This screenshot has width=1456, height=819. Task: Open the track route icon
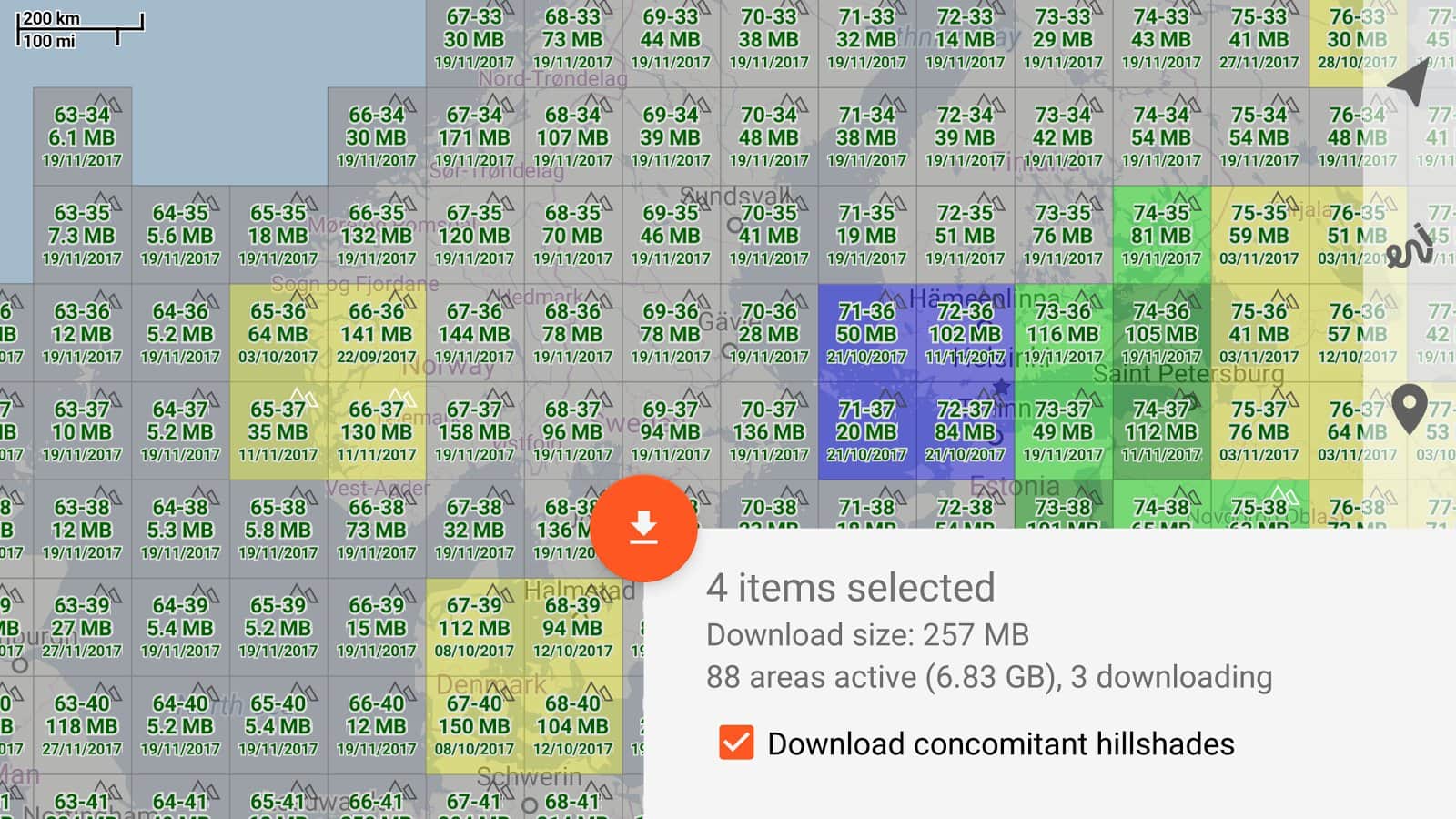[1409, 246]
